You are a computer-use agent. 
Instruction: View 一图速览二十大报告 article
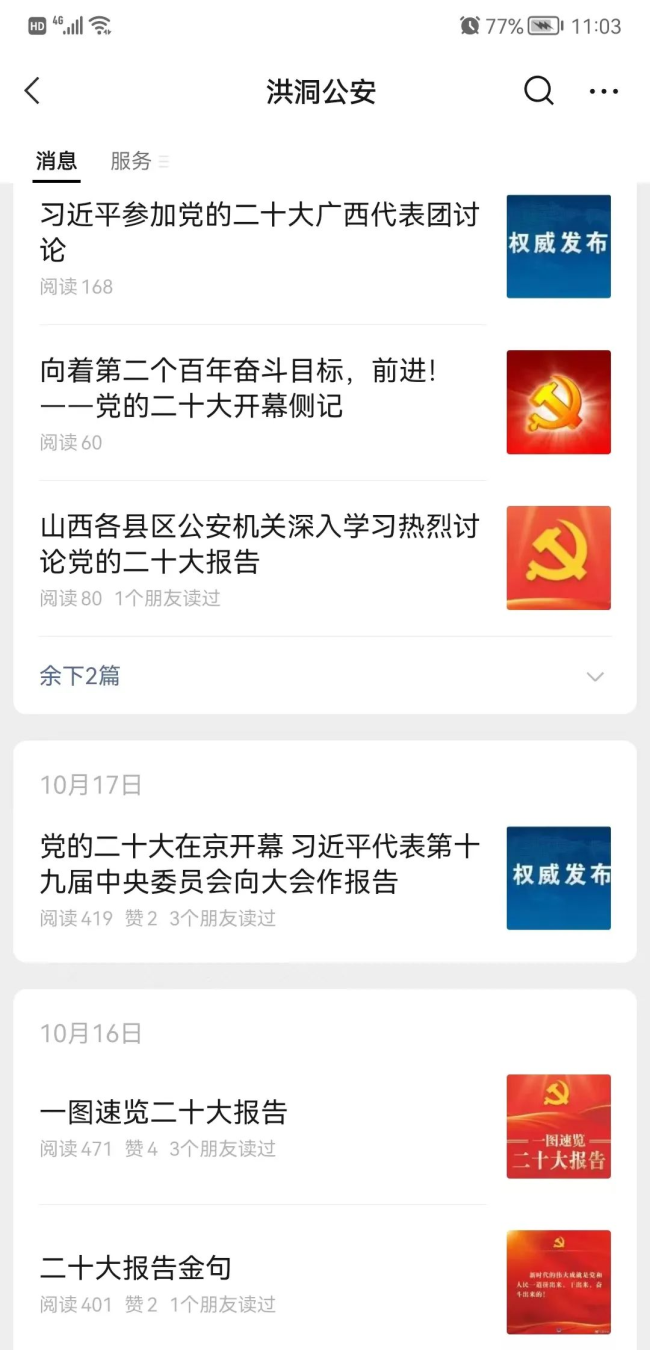164,1111
